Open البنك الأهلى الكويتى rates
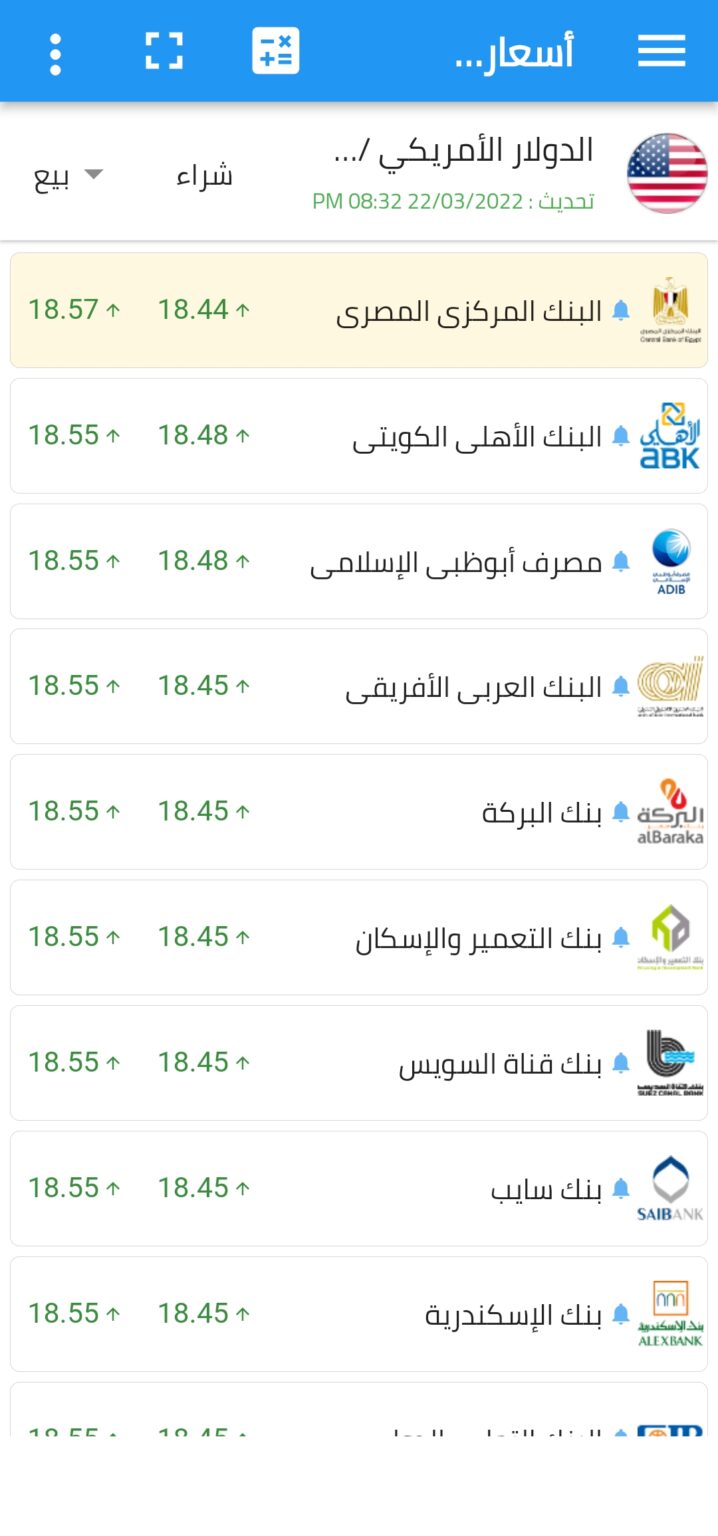This screenshot has height=1536, width=718. [359, 435]
